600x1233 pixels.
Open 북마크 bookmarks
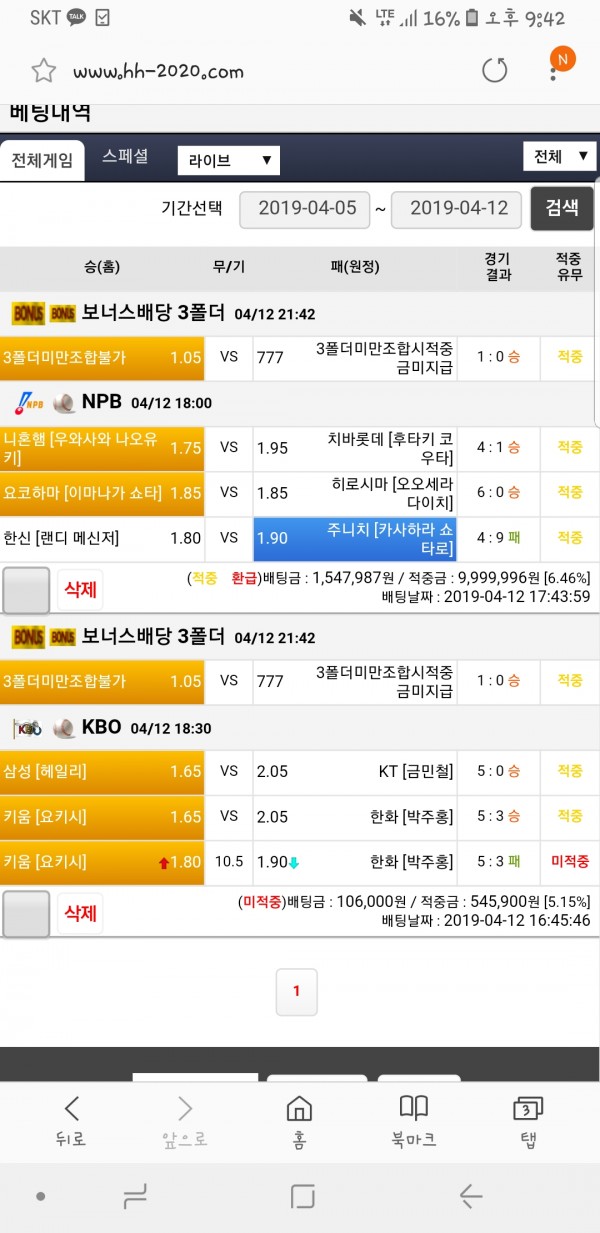[413, 1120]
